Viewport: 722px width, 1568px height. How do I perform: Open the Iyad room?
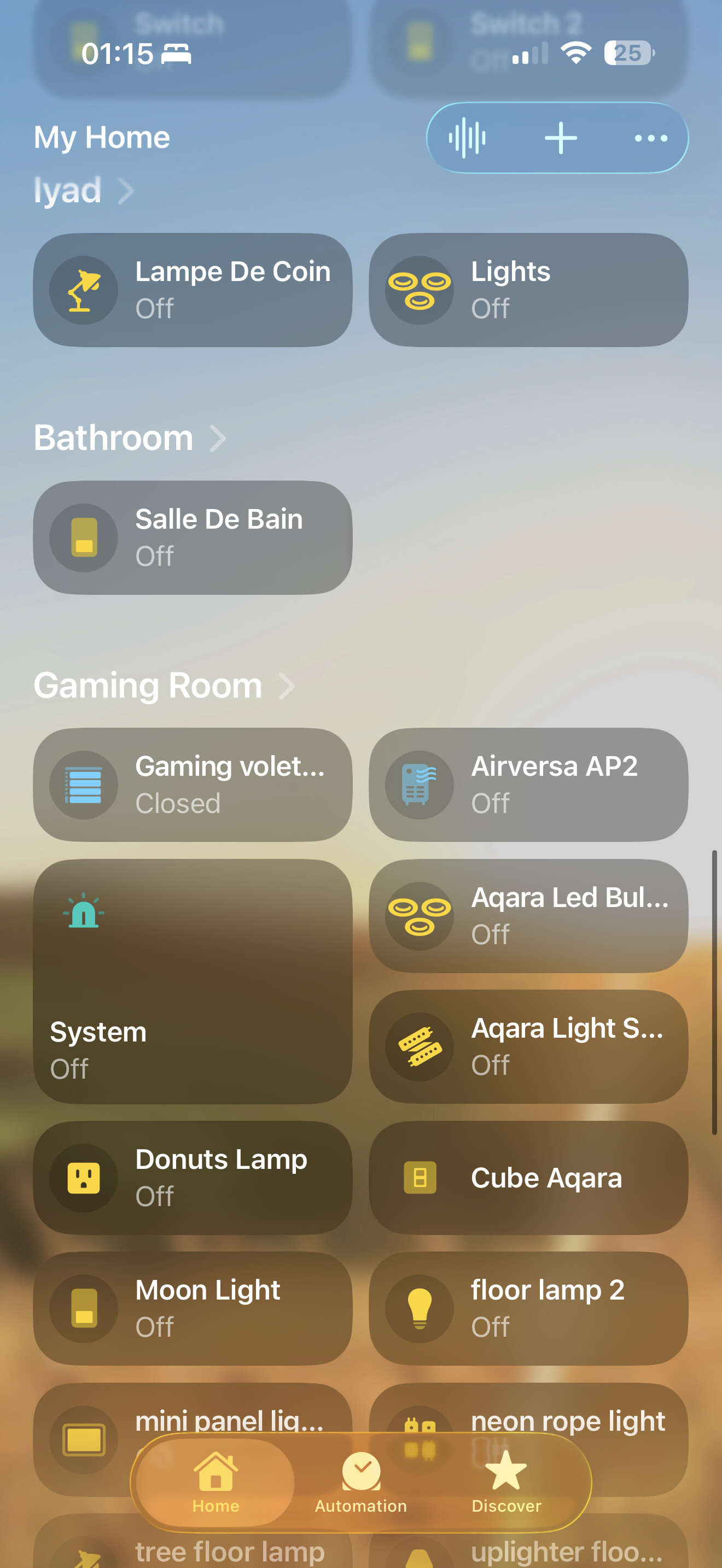[83, 190]
